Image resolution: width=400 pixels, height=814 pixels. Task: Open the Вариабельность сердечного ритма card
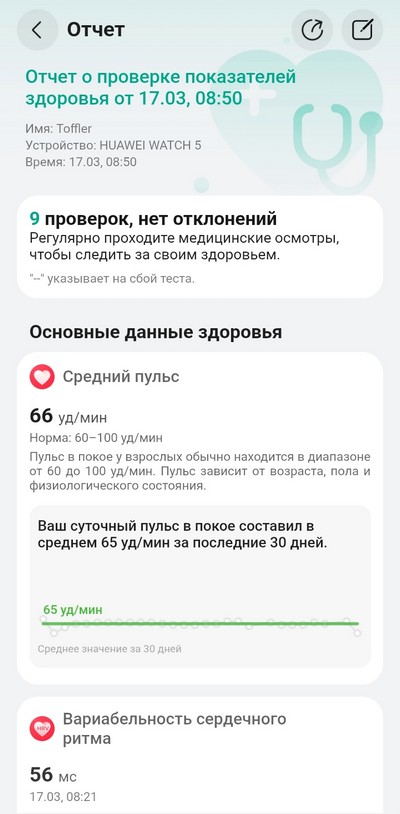(x=200, y=756)
